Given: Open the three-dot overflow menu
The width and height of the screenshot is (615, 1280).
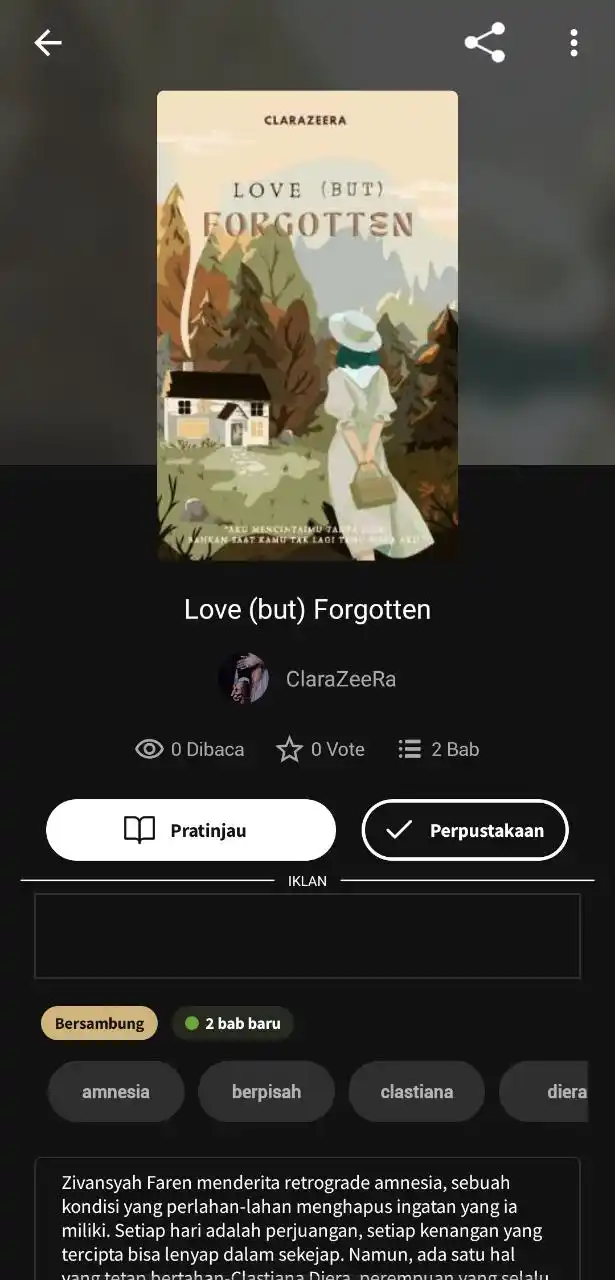Looking at the screenshot, I should pos(573,42).
